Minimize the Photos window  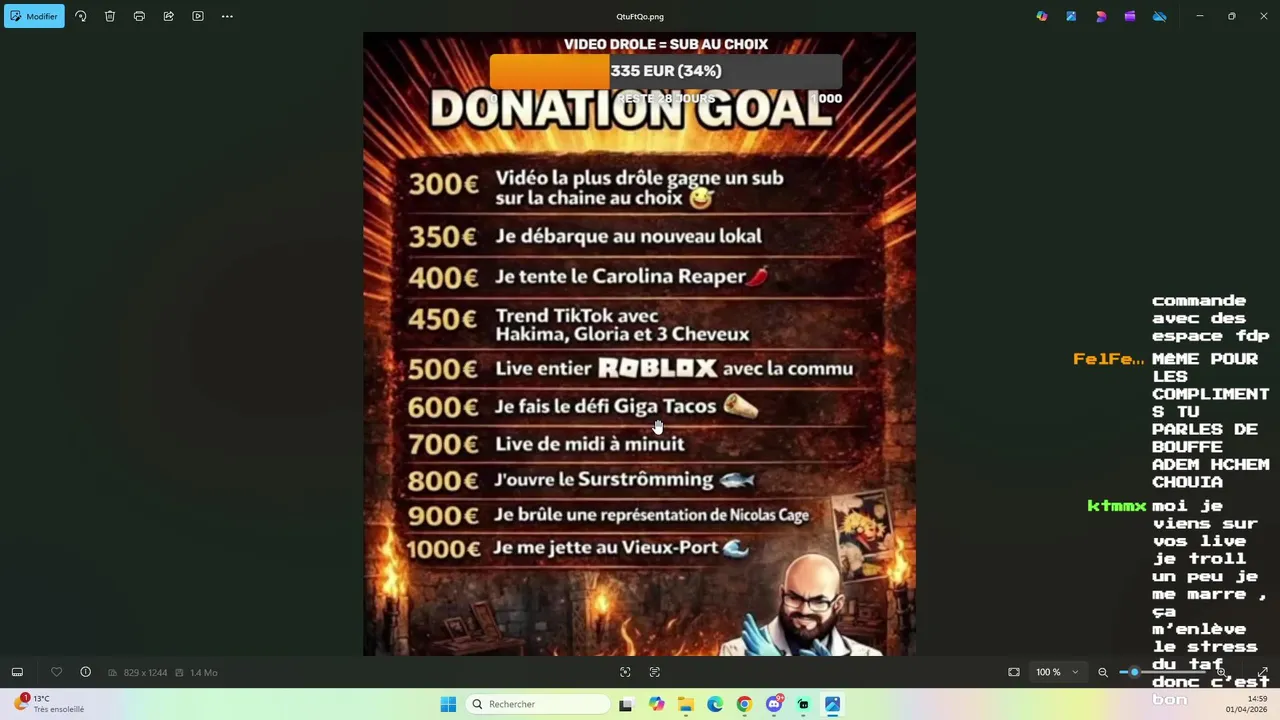click(x=1200, y=16)
